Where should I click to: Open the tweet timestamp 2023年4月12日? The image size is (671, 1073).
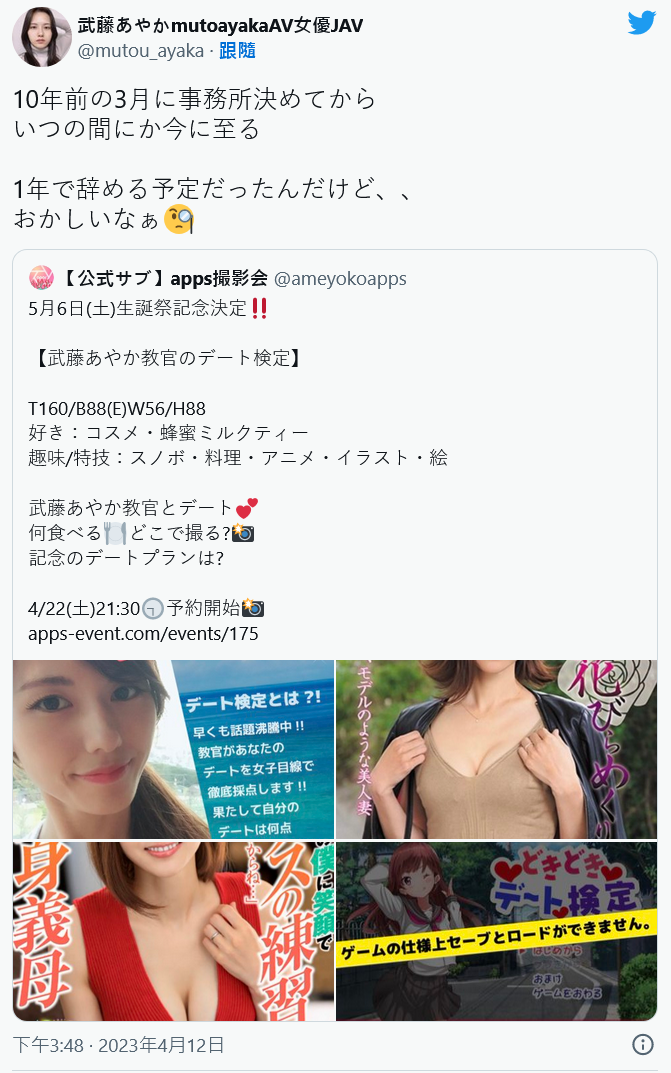119,1045
